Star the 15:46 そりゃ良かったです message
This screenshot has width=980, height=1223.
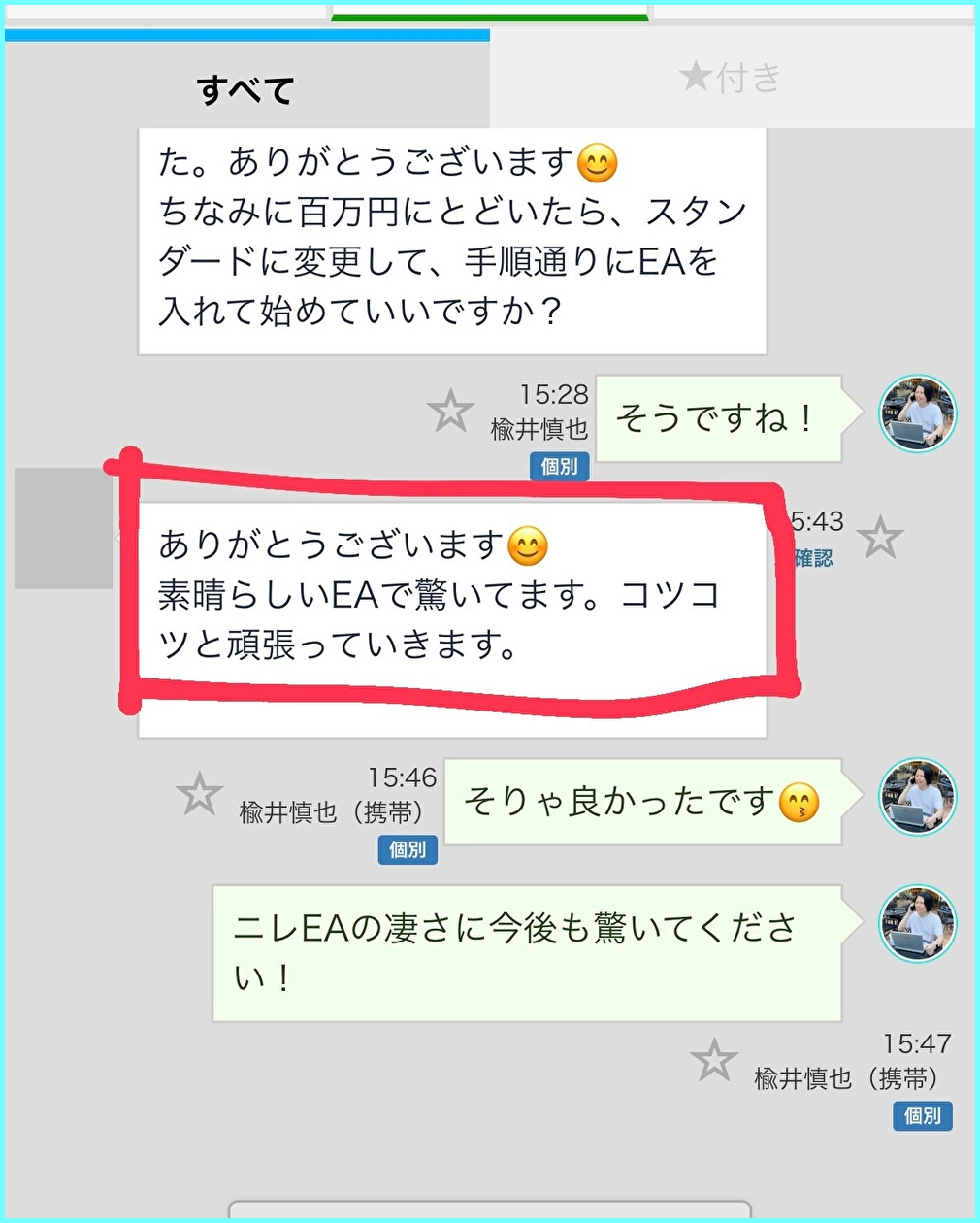(x=199, y=794)
